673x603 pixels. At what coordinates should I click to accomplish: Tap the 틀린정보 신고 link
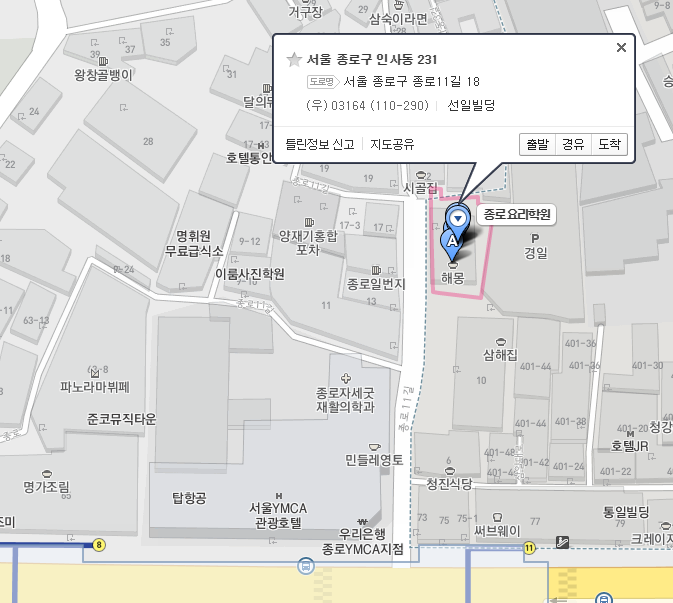(320, 144)
